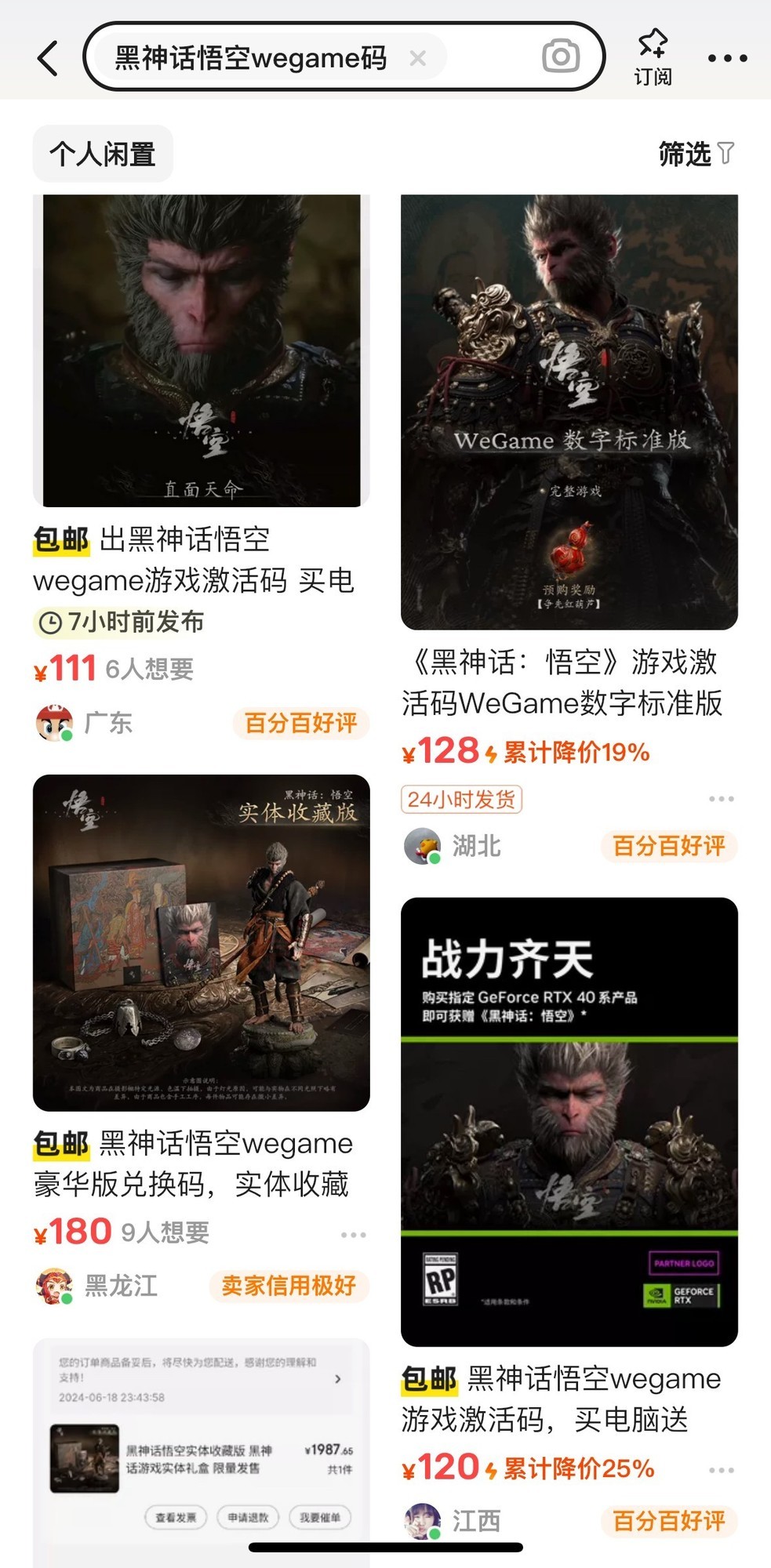Subscribe to this search via 订阅

click(x=653, y=56)
